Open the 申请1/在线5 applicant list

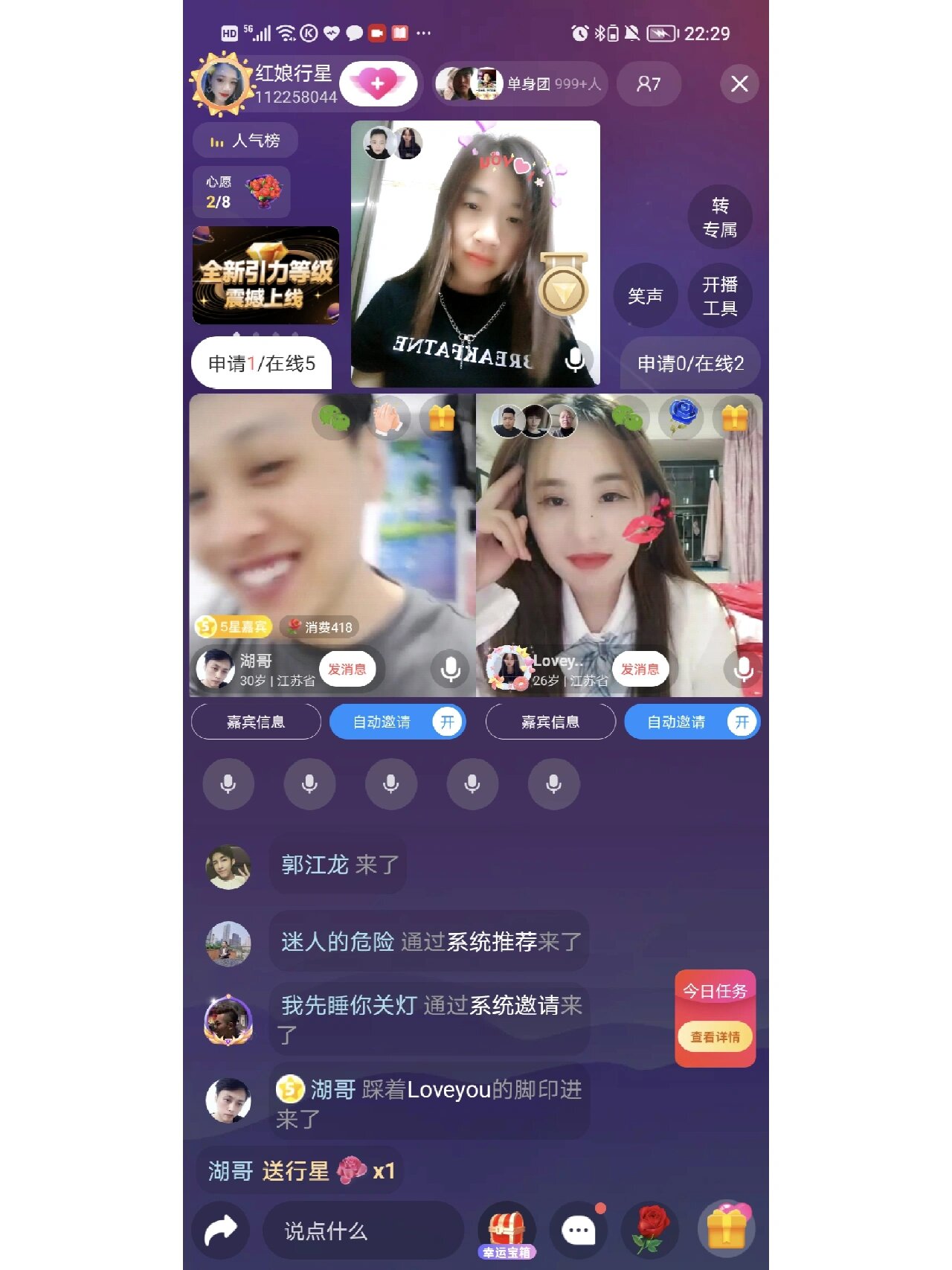tap(261, 363)
